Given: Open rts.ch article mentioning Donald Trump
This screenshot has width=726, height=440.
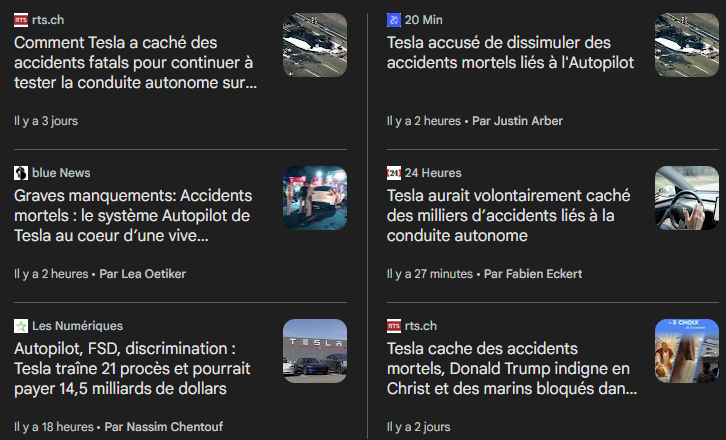Looking at the screenshot, I should coord(510,368).
